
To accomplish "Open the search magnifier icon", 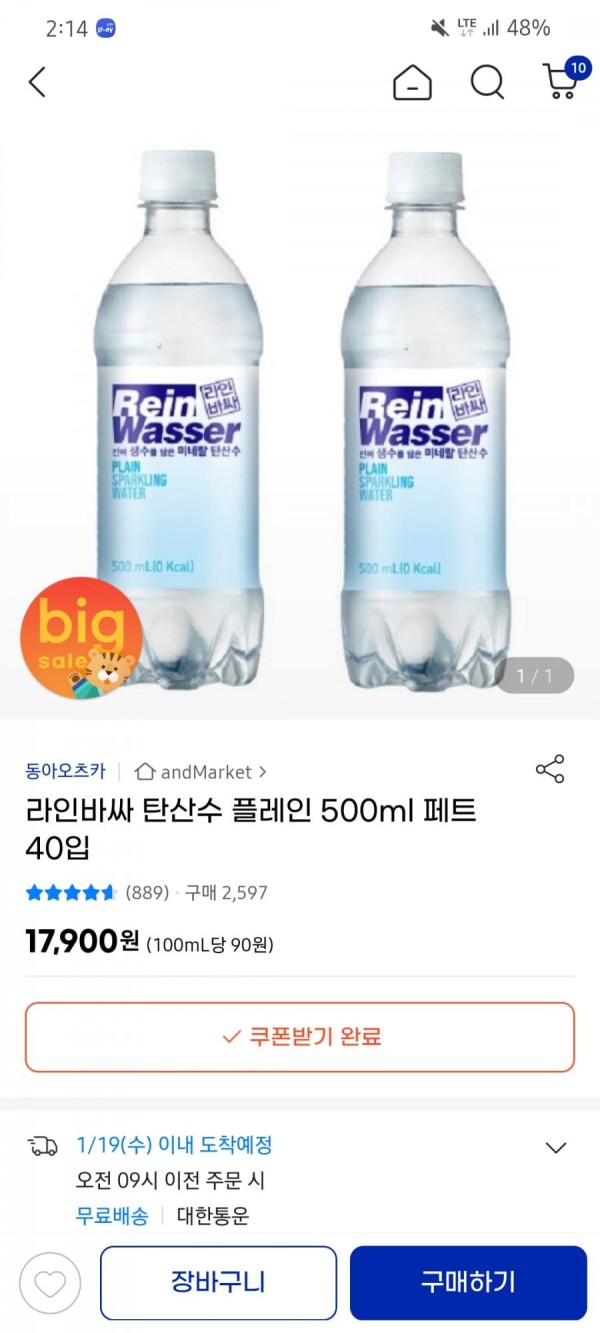I will 487,82.
